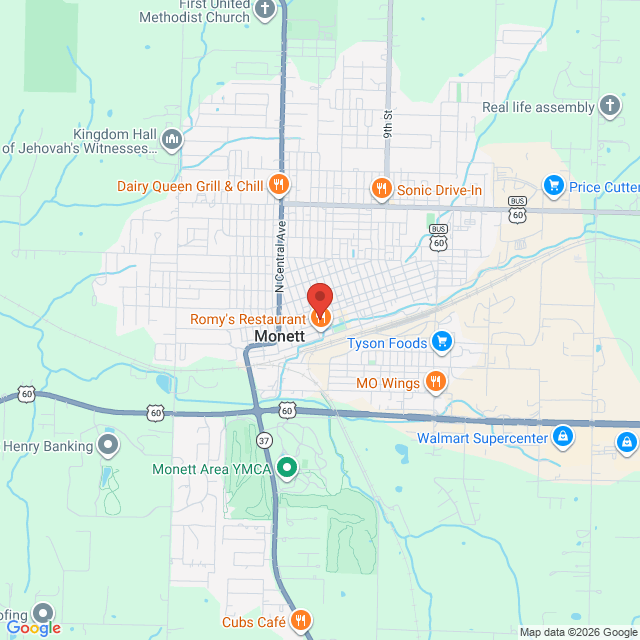
Task: Open the Price Cutter shopping marker
Action: 553,185
